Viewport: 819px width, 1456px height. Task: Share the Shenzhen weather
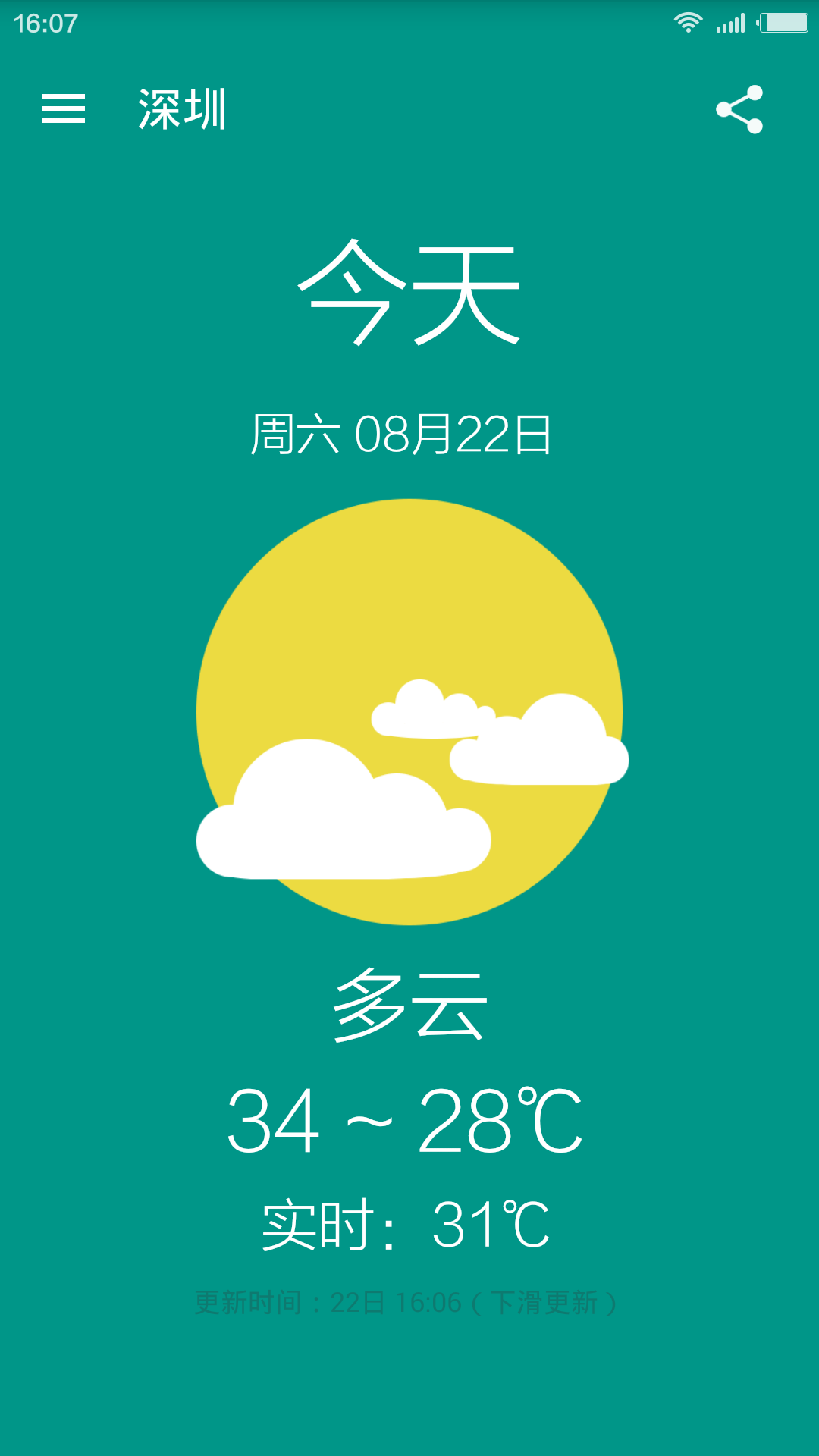coord(739,109)
